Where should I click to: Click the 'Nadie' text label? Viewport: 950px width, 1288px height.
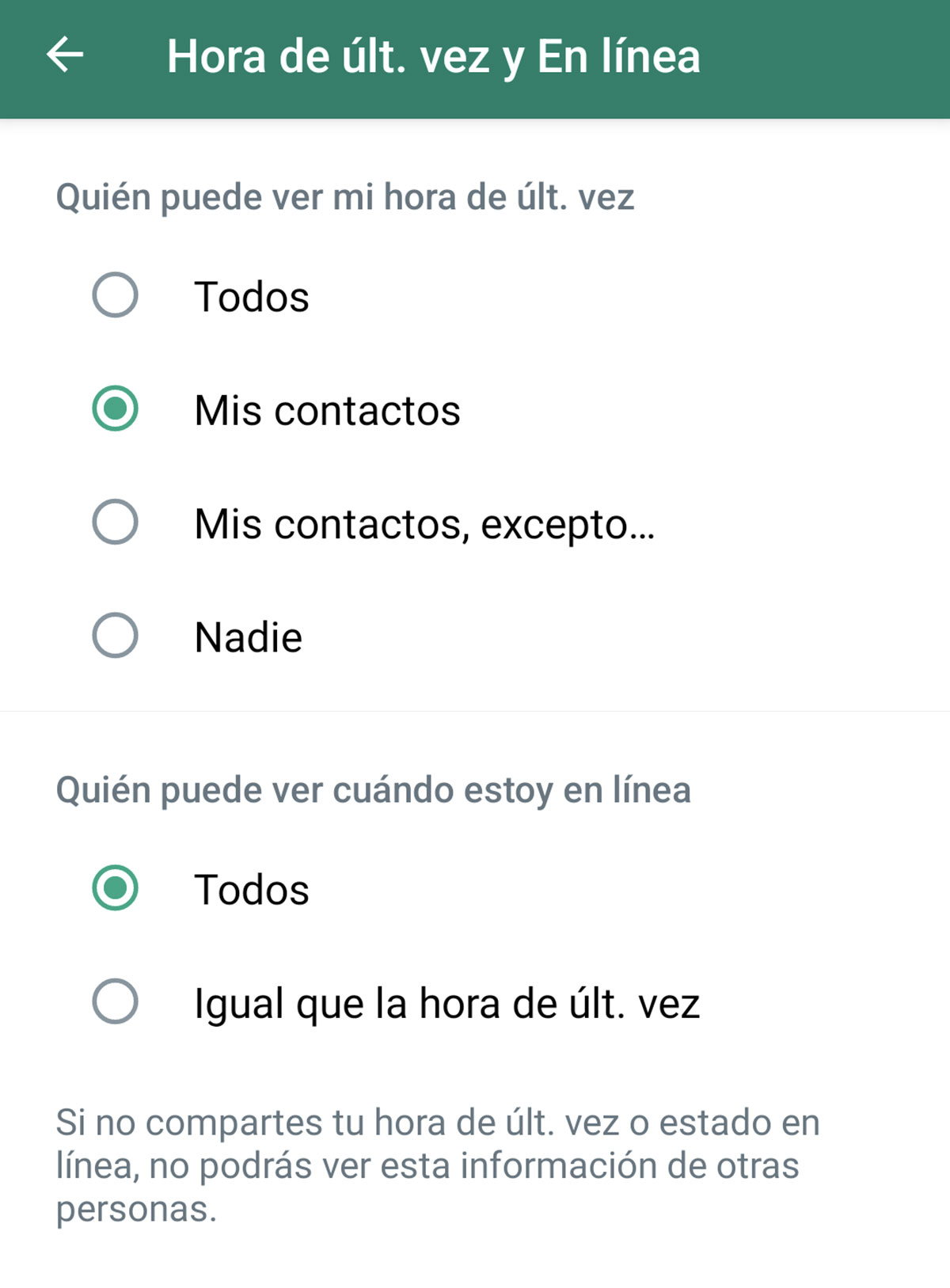(247, 637)
